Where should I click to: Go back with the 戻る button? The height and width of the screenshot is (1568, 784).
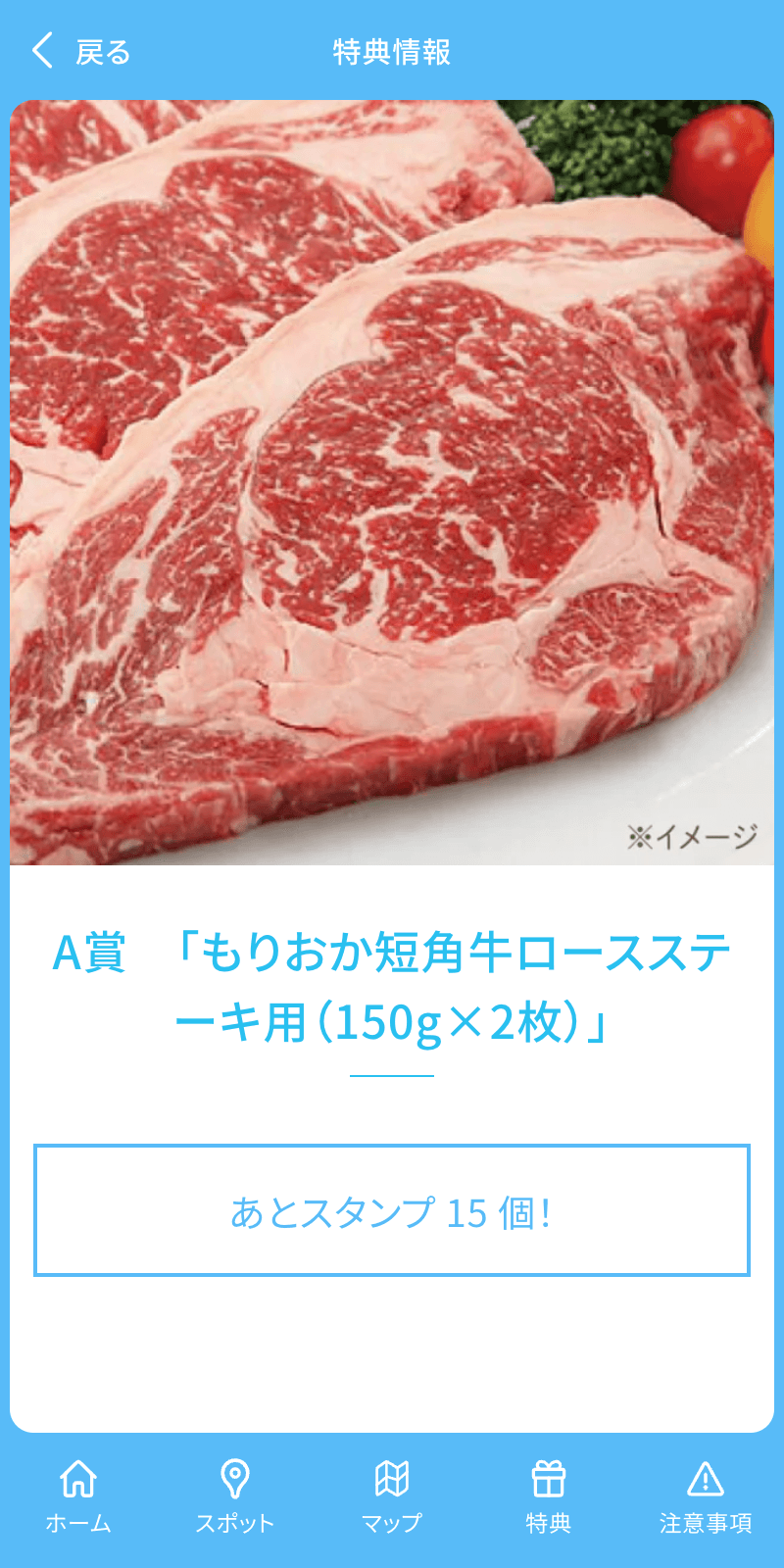80,51
